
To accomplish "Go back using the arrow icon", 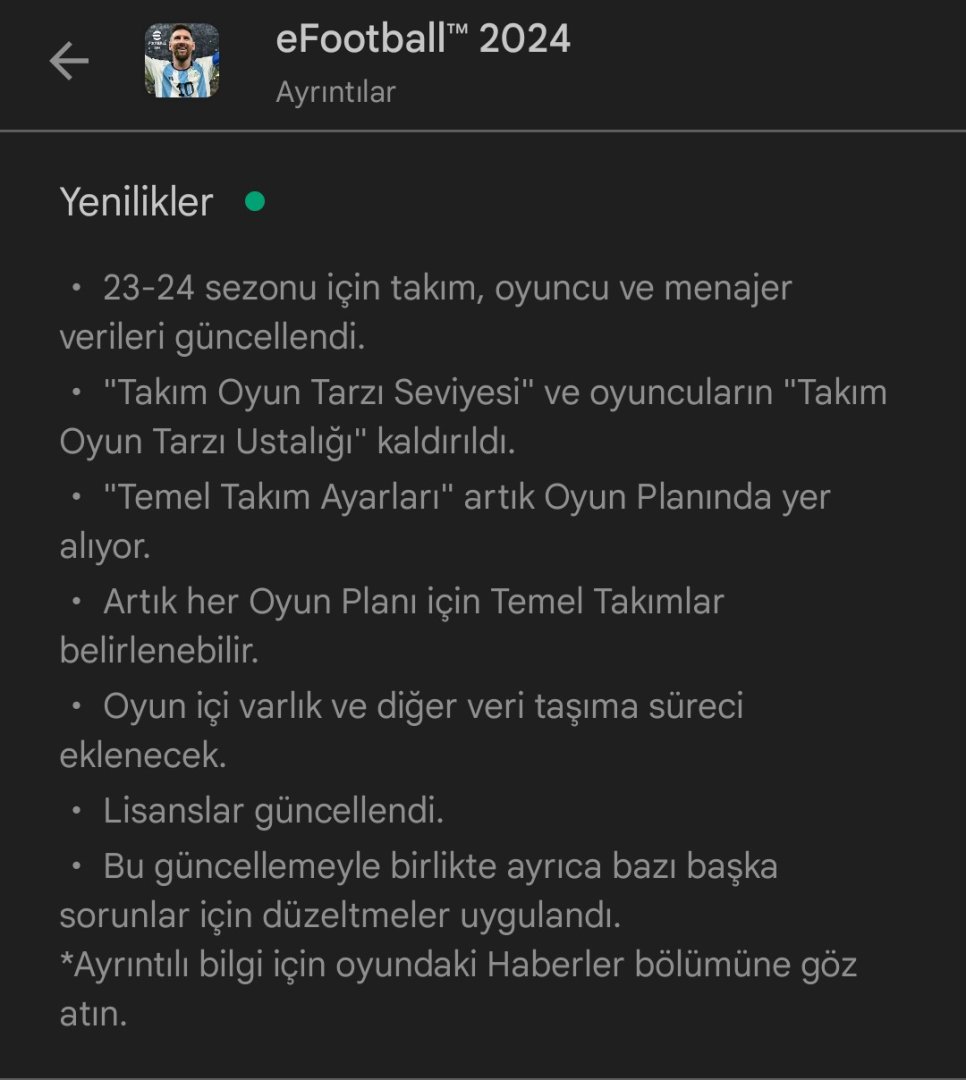I will pyautogui.click(x=69, y=62).
